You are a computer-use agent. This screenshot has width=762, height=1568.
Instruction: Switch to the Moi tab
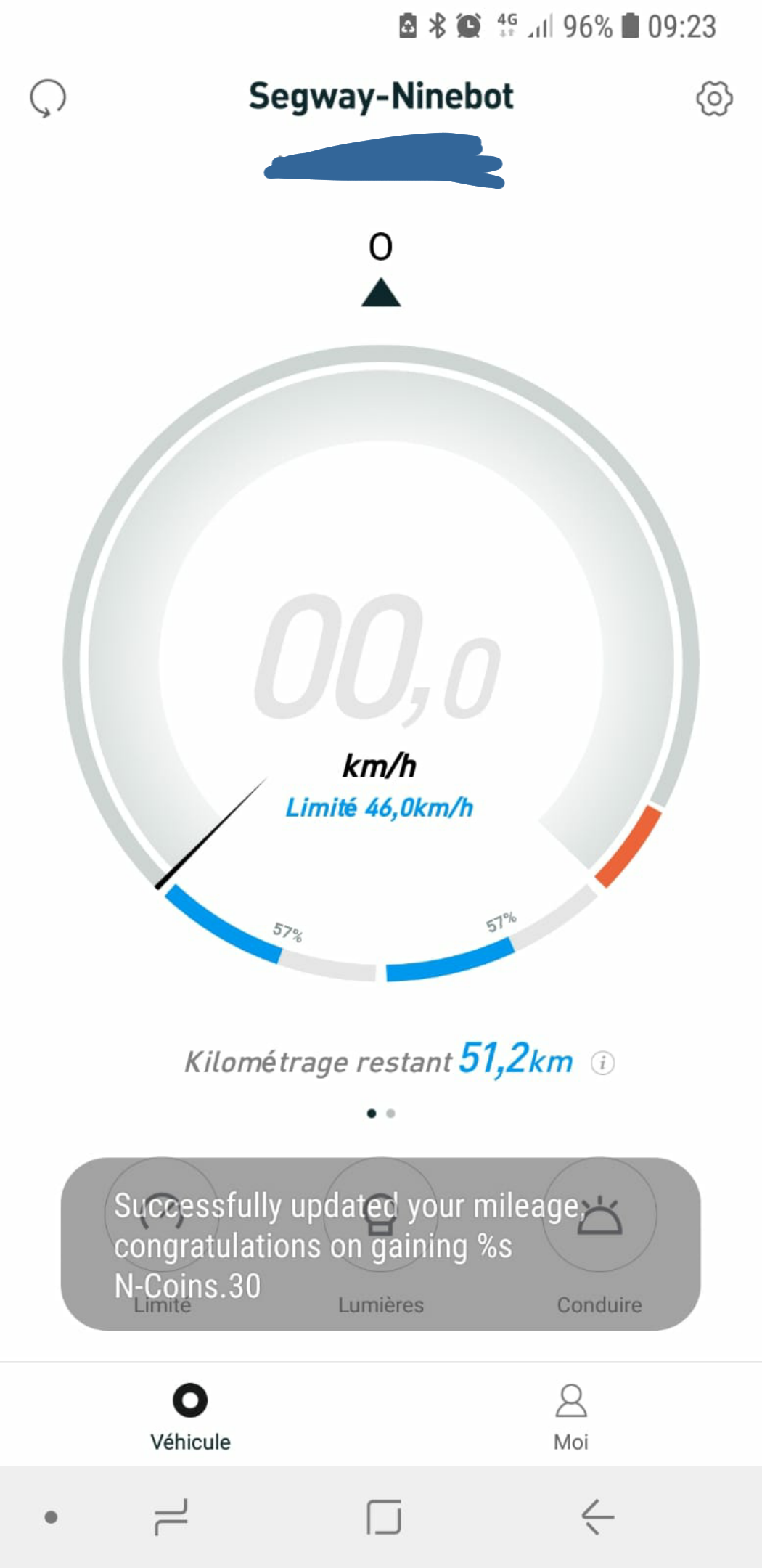pos(571,1416)
